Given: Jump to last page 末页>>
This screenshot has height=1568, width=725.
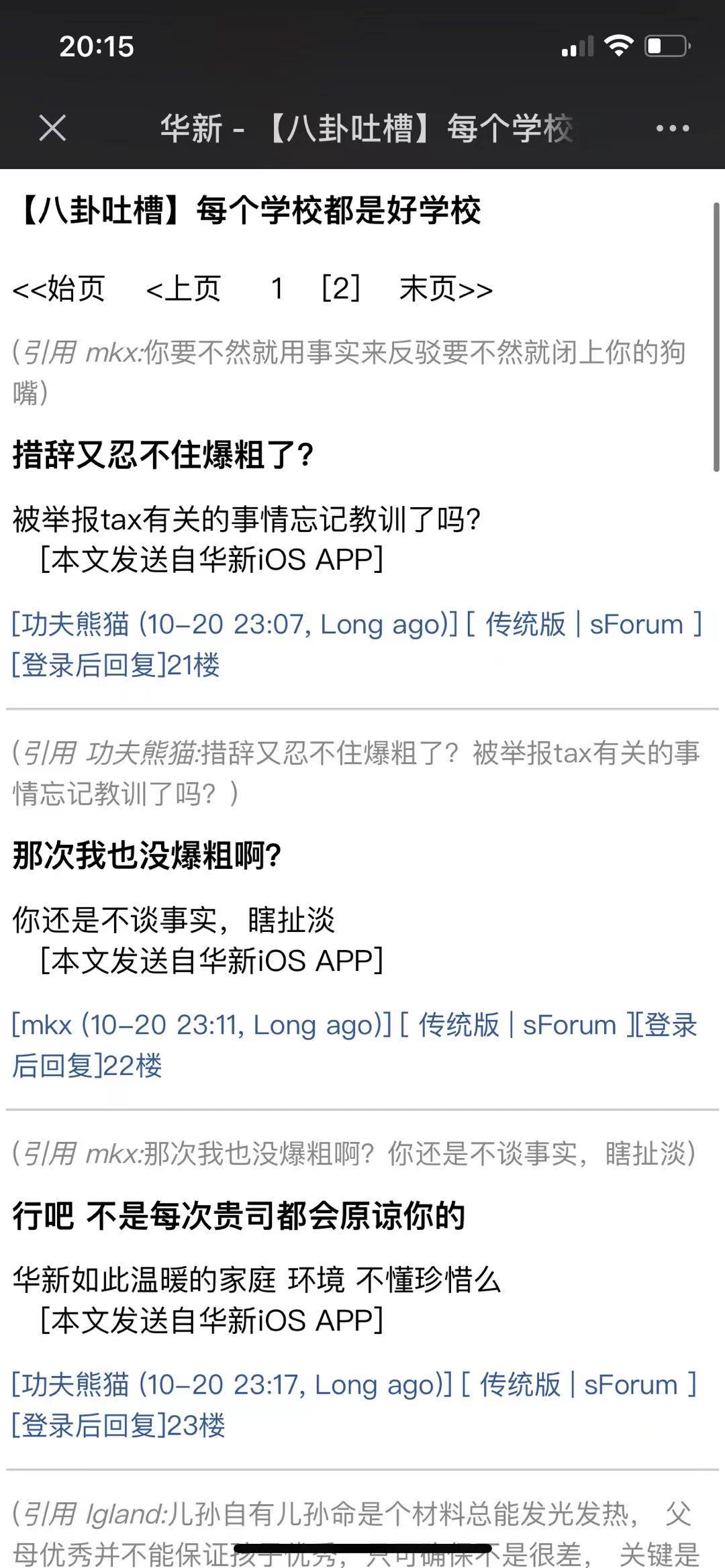Looking at the screenshot, I should [446, 289].
